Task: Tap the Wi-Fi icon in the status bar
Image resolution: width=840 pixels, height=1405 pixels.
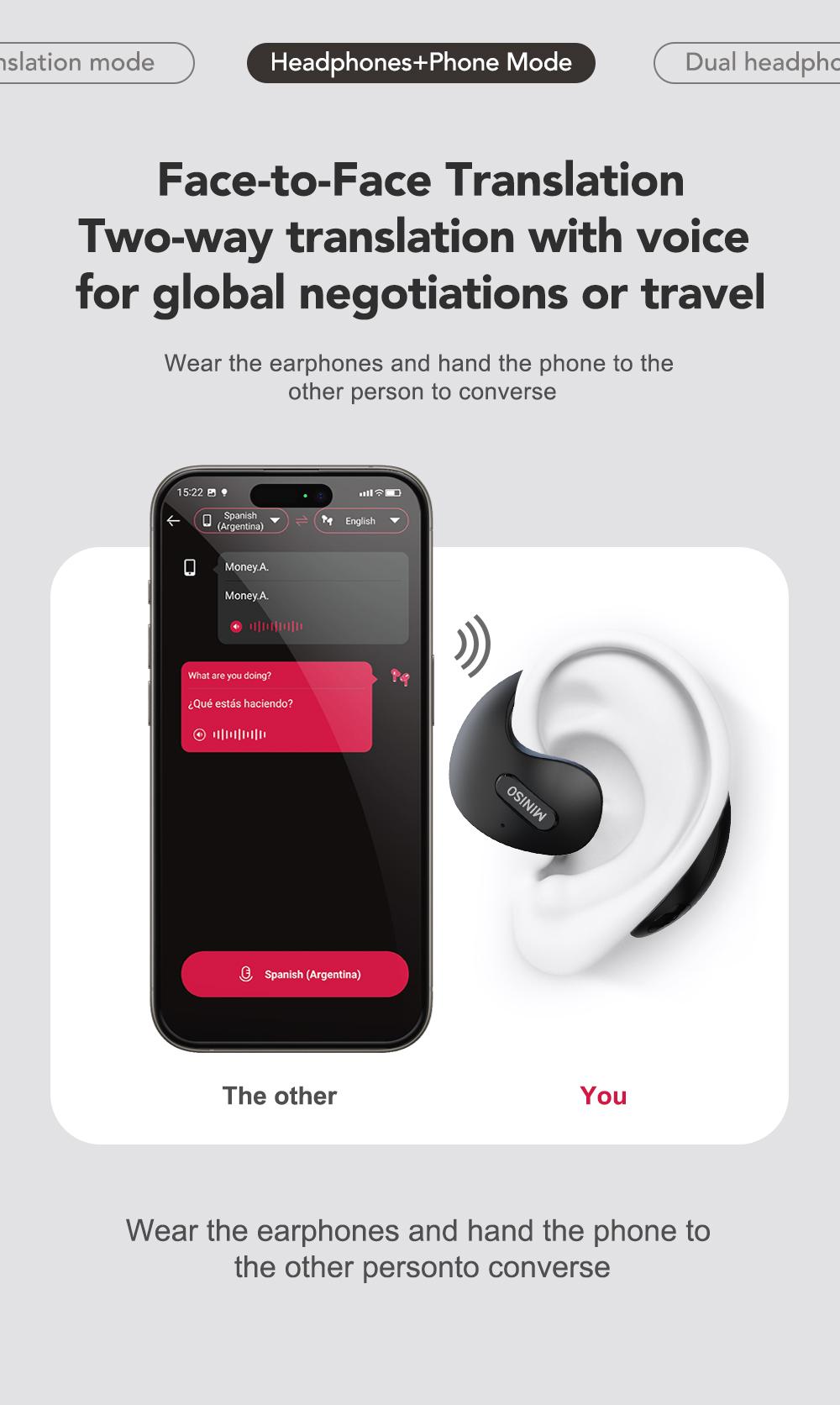Action: [378, 492]
